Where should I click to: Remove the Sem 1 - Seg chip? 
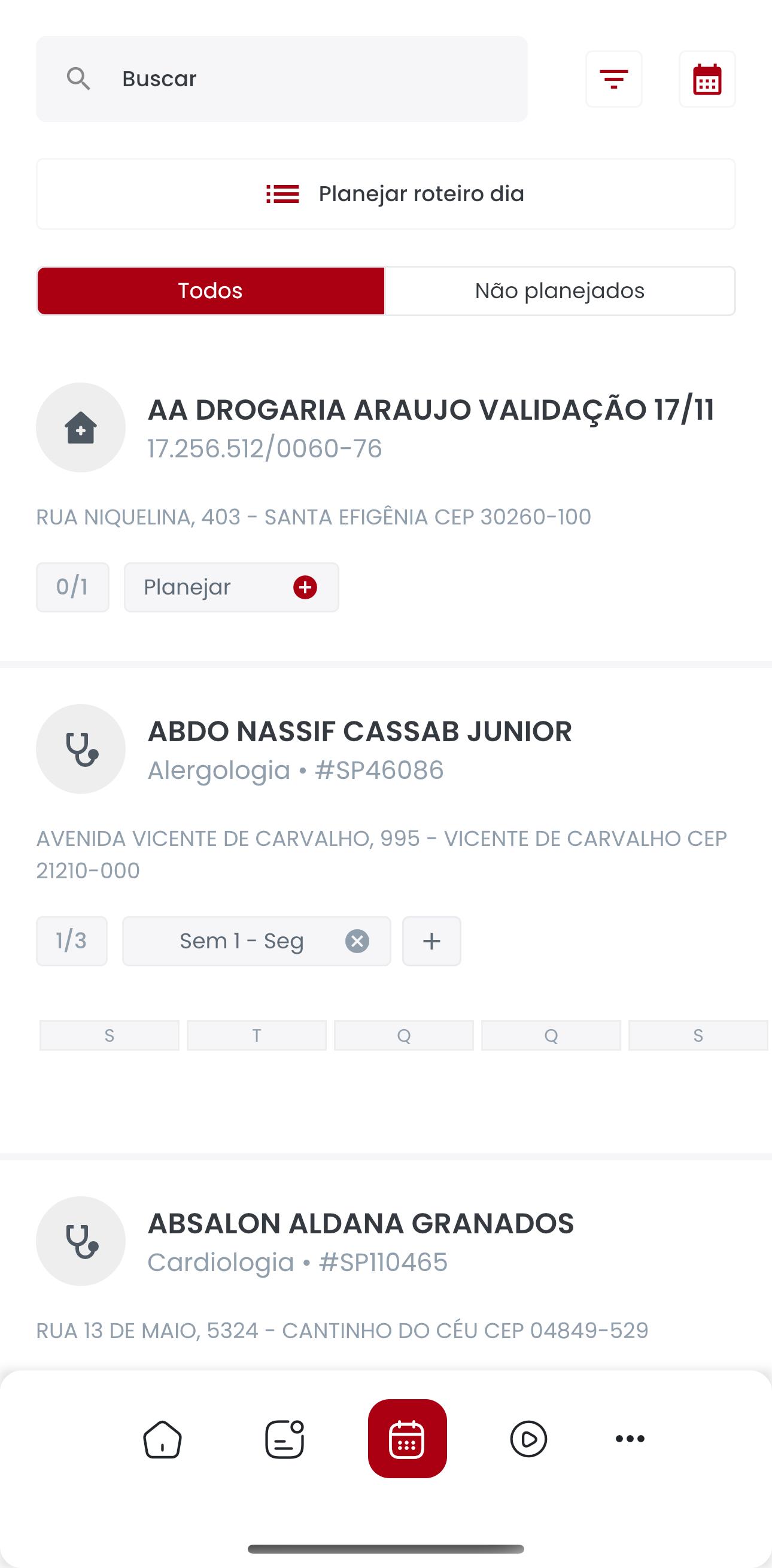357,941
